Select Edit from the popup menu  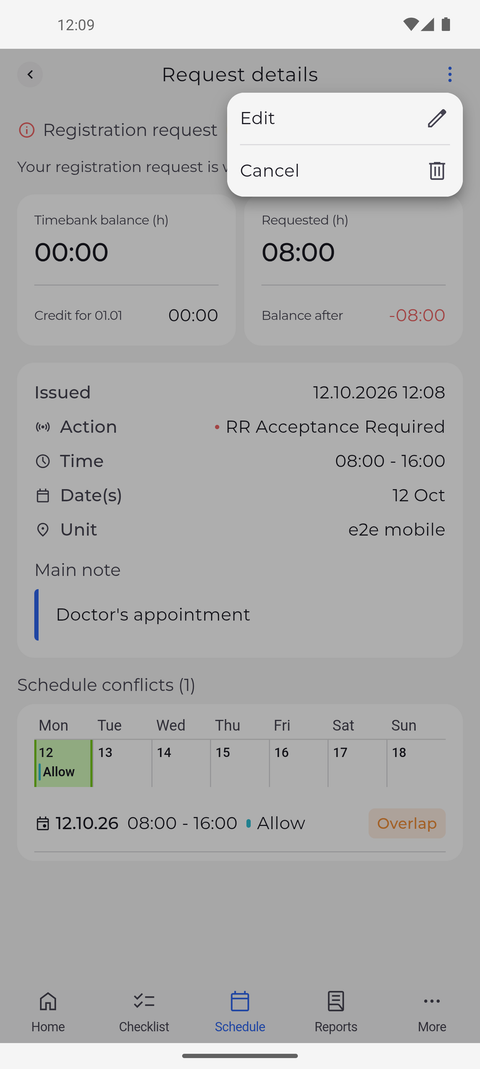pos(344,119)
